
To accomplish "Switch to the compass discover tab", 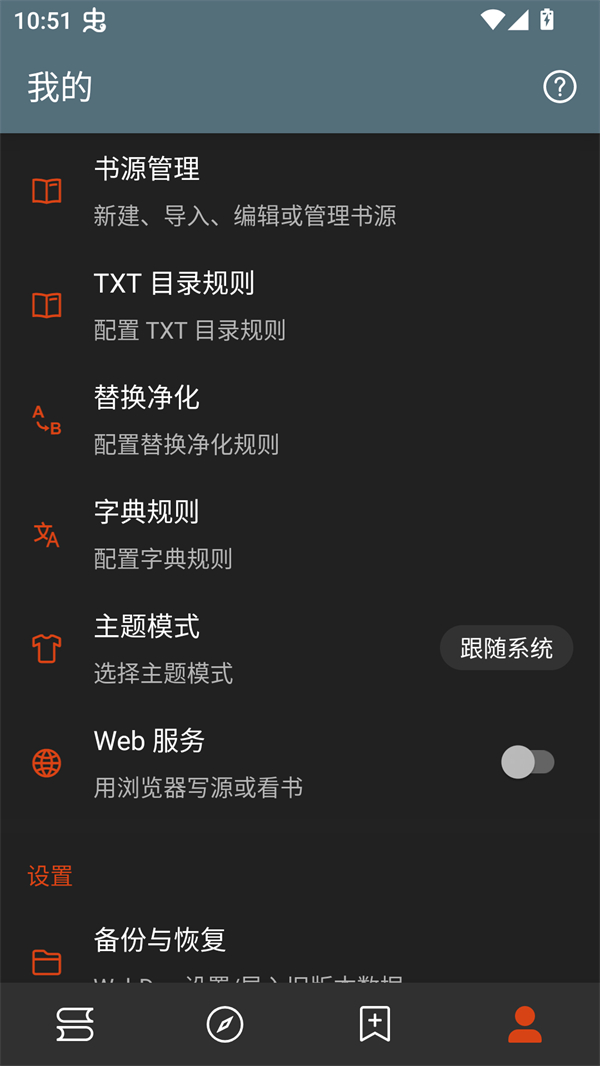I will click(225, 1024).
